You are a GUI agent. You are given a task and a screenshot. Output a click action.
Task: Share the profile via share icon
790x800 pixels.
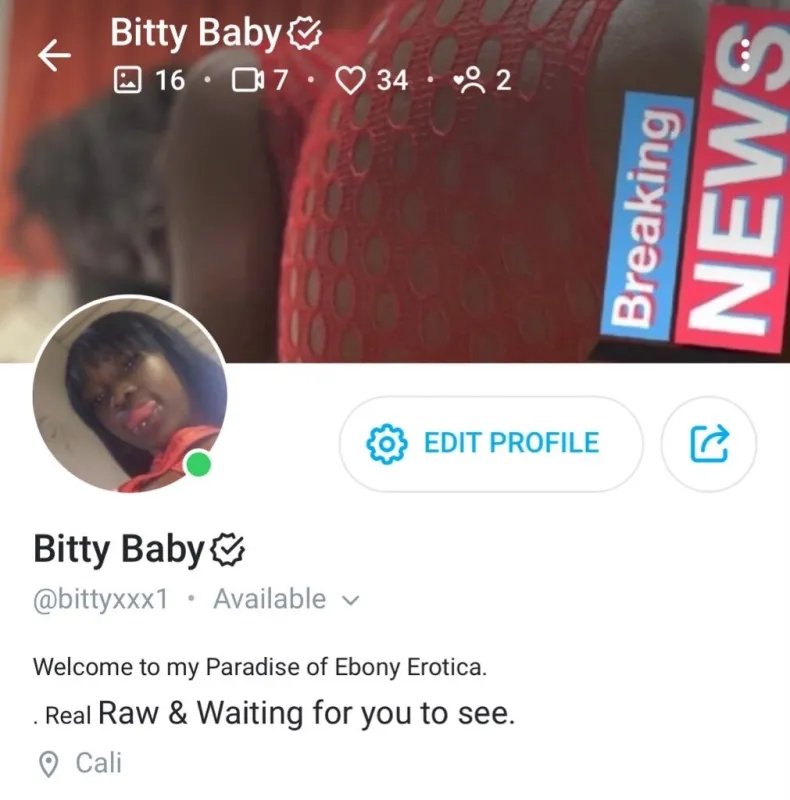click(709, 443)
